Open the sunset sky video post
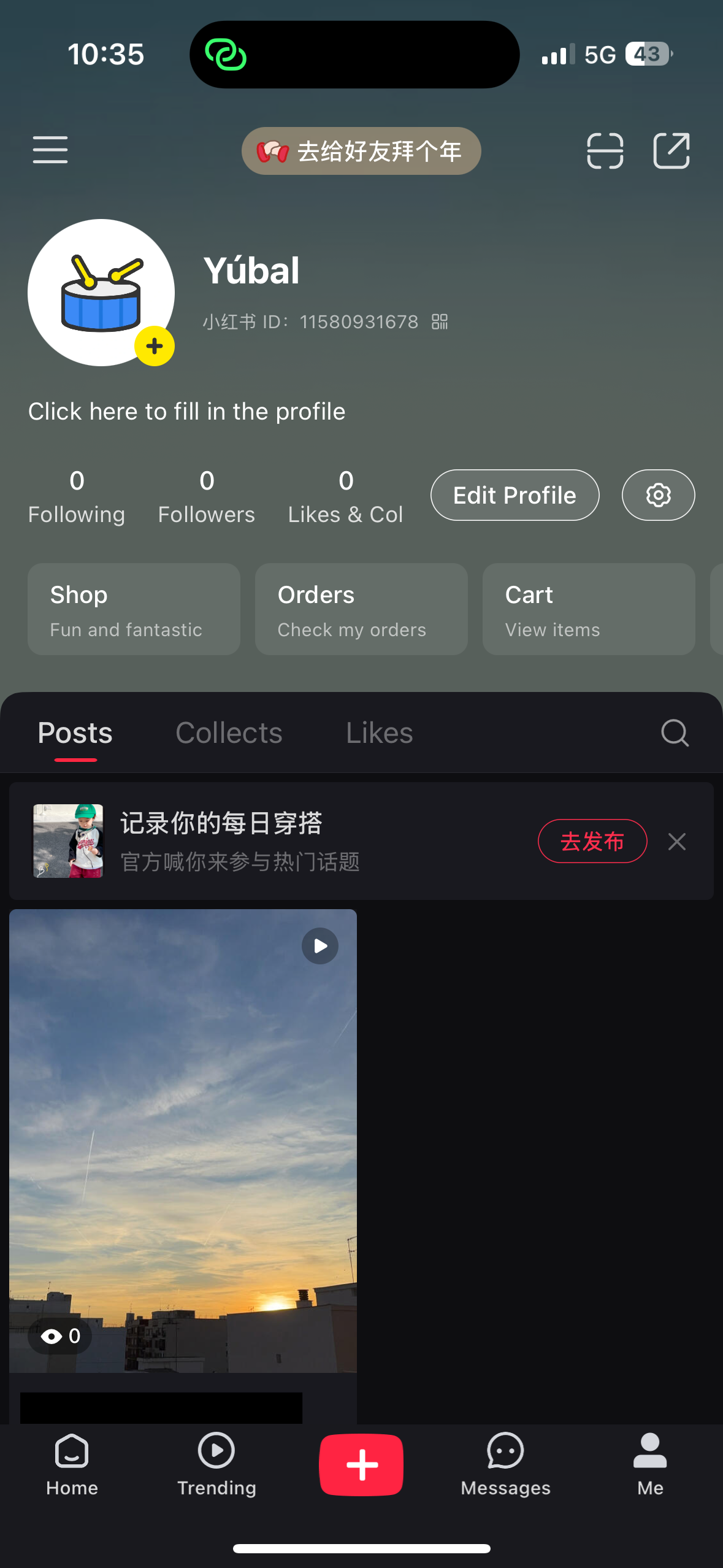This screenshot has height=1568, width=723. pos(183,1141)
